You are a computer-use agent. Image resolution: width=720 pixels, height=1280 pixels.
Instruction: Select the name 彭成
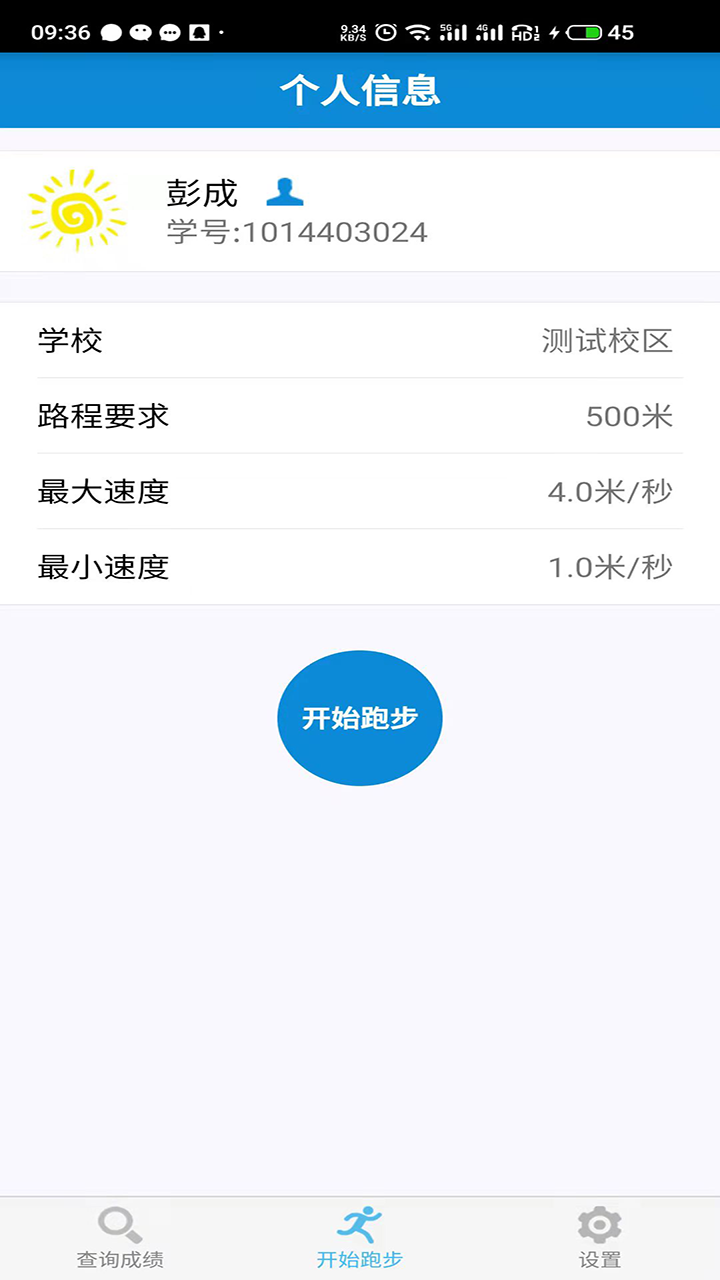[202, 192]
